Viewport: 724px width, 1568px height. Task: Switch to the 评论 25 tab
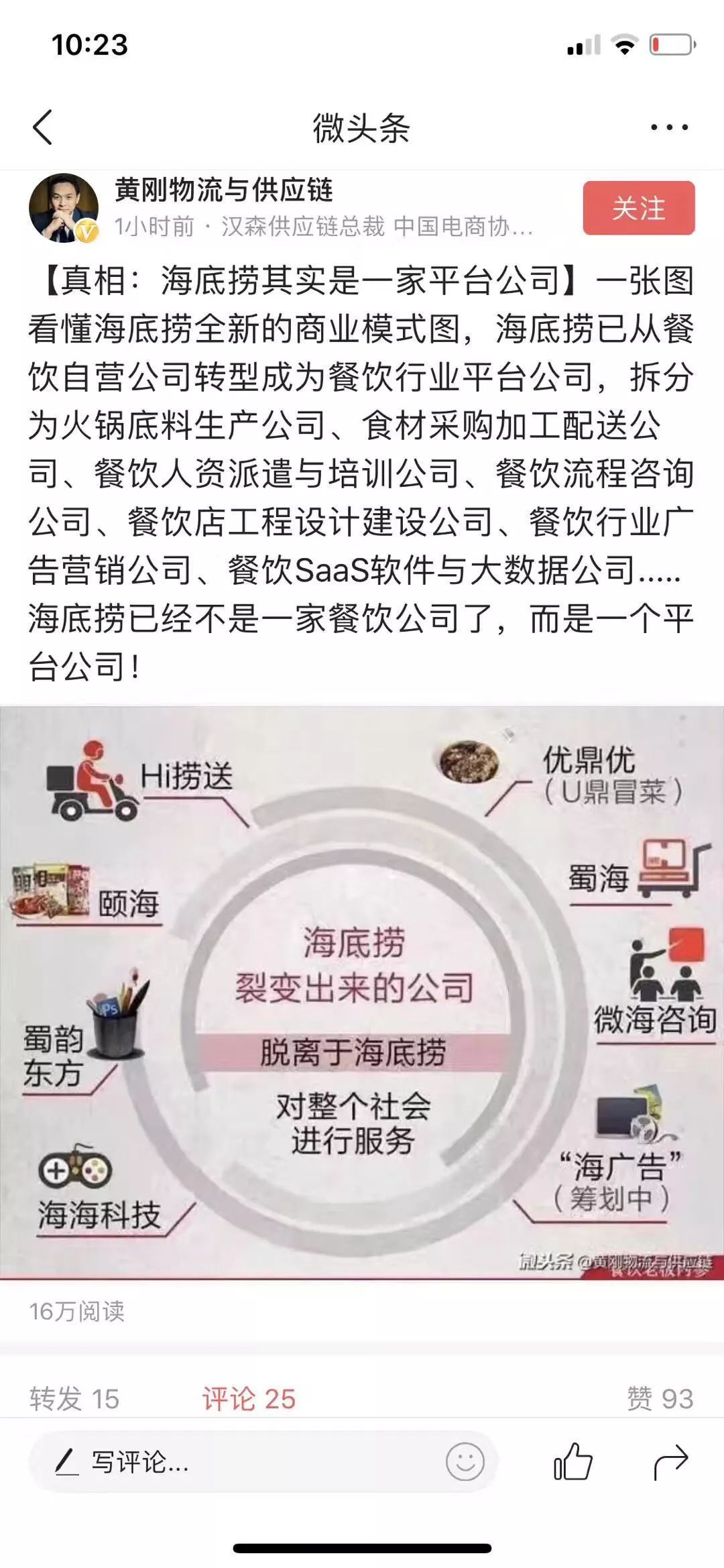click(249, 1399)
